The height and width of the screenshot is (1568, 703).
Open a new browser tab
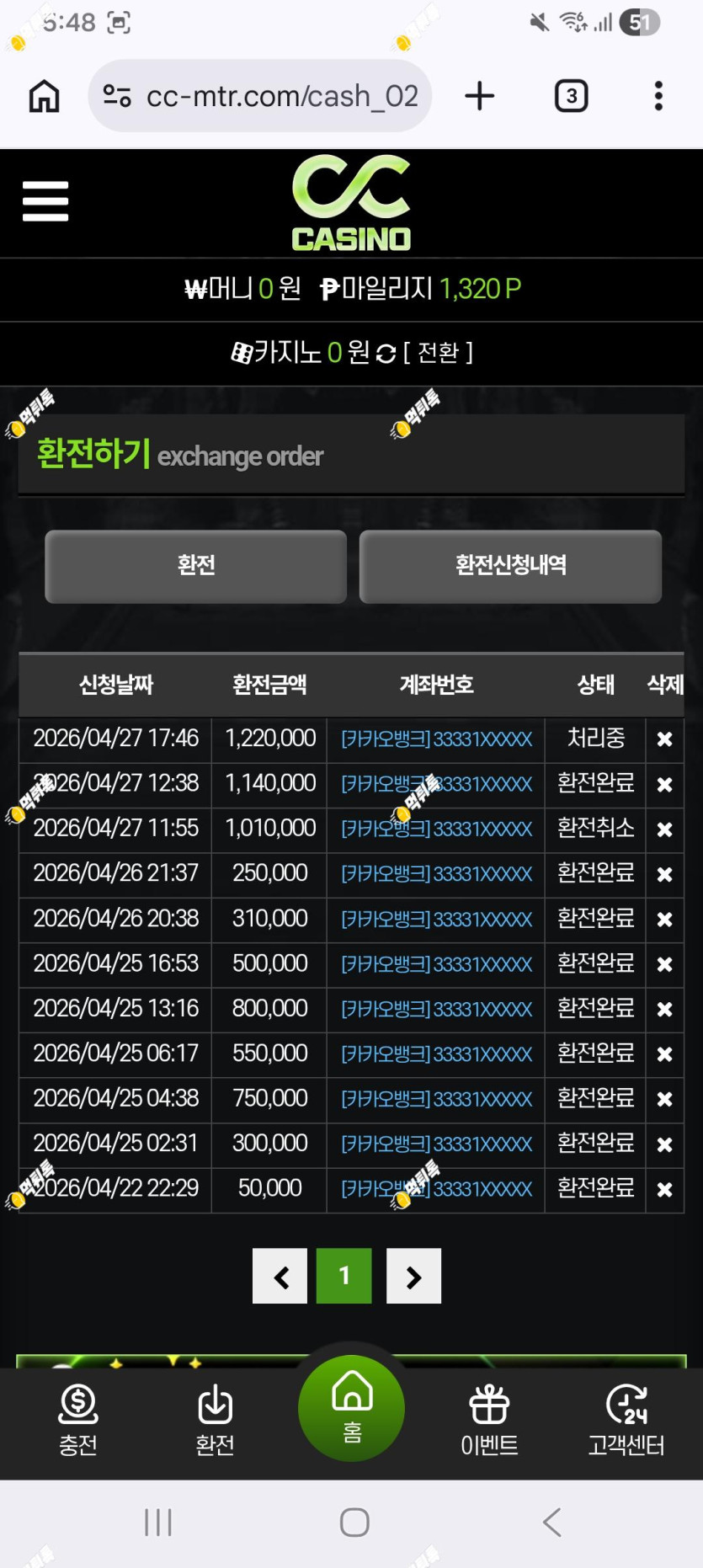[479, 96]
